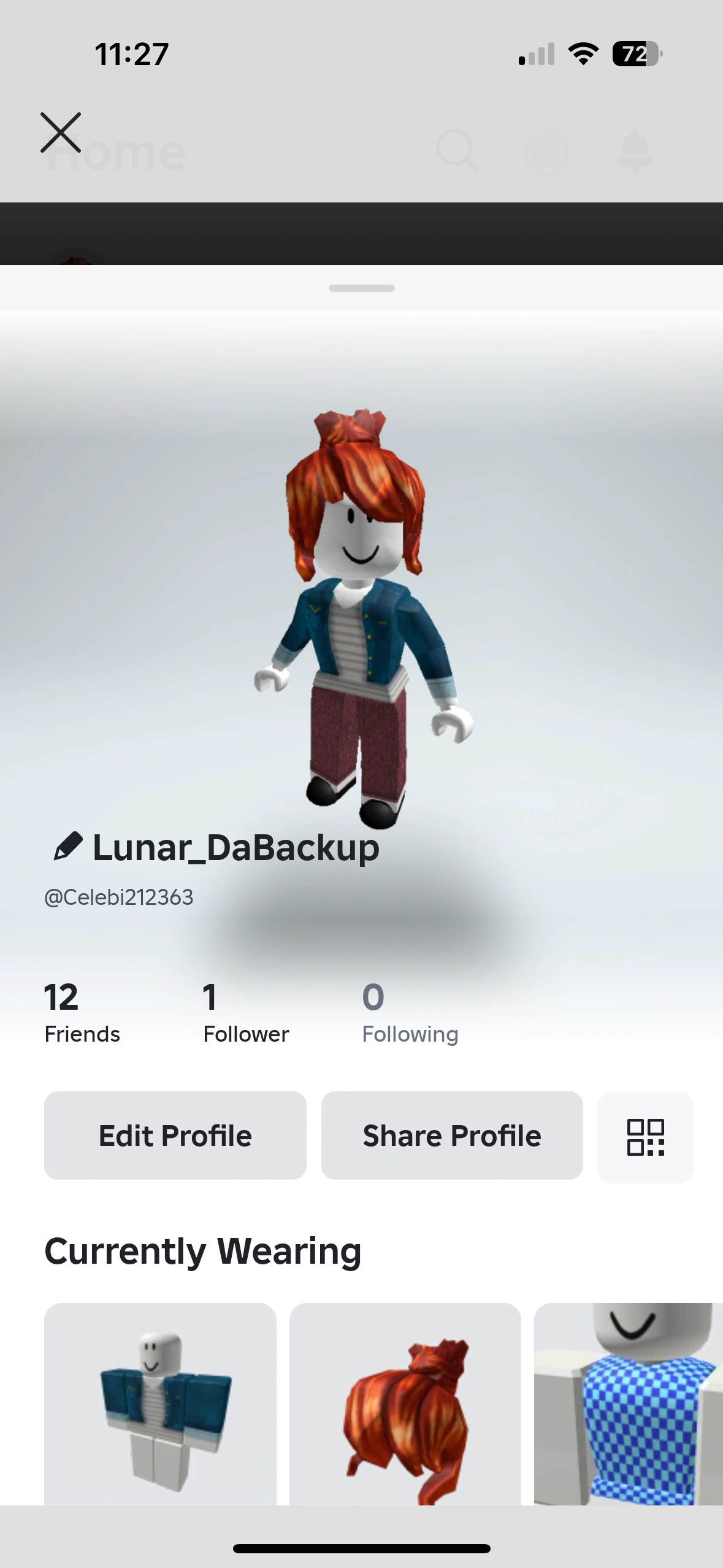Open the red hair bun item
723x1568 pixels.
tap(405, 1404)
